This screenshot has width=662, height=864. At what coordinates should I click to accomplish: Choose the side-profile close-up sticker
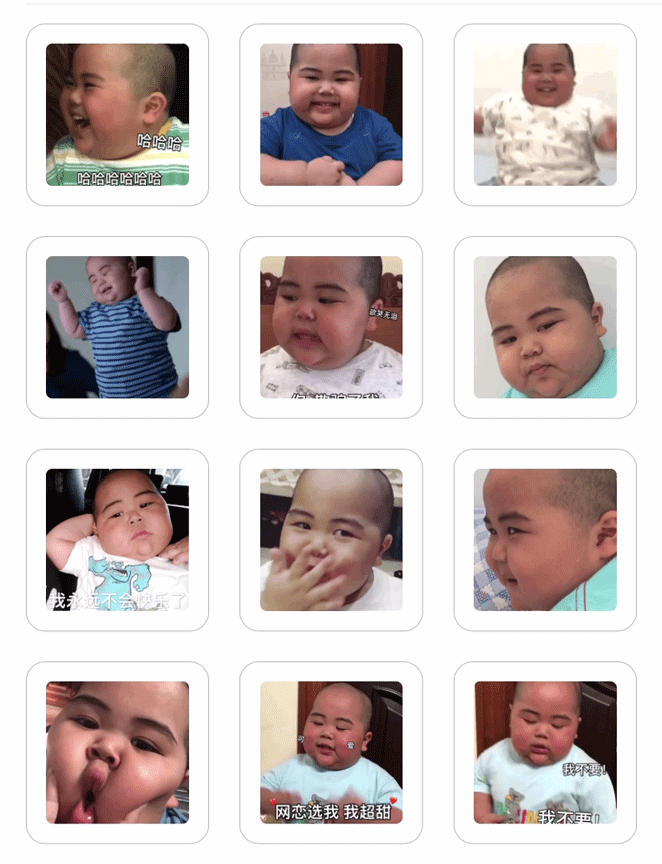tap(545, 540)
